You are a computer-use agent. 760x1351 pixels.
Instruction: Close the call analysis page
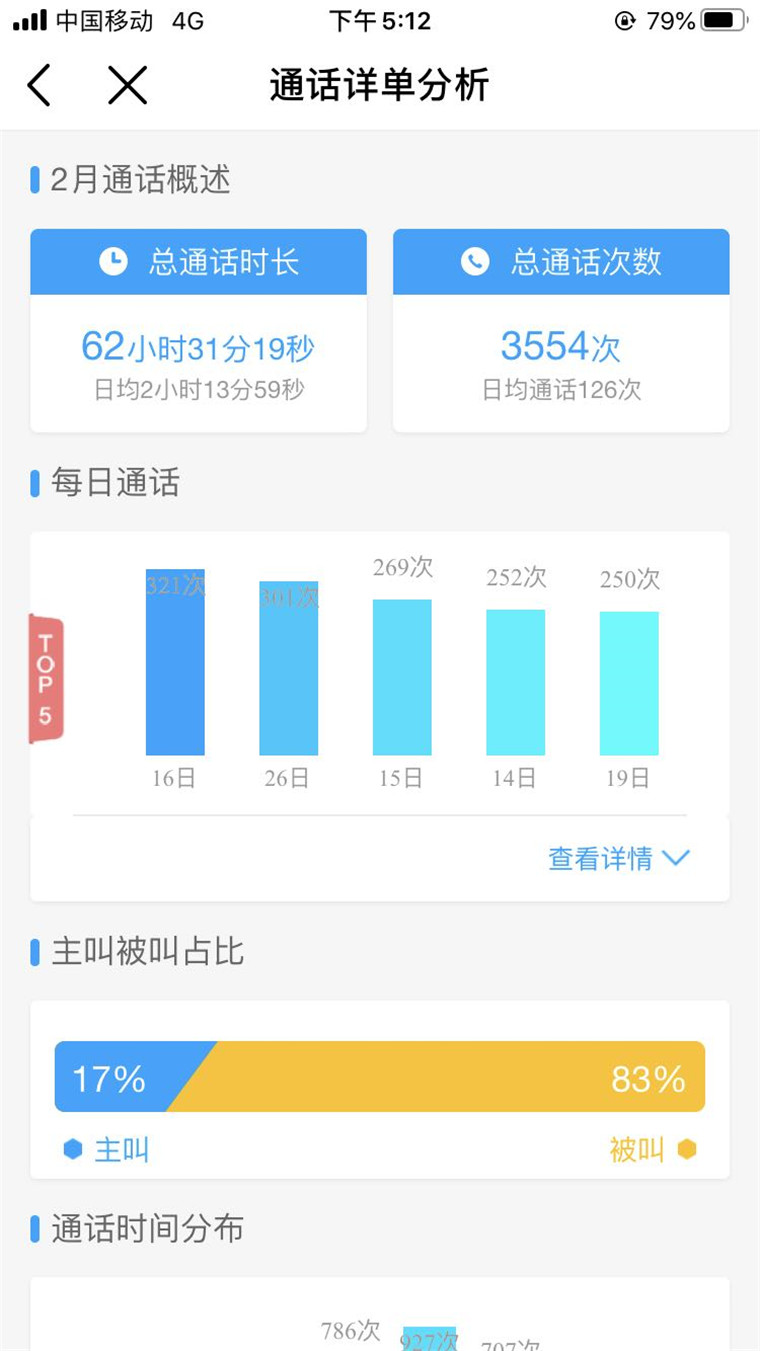(x=127, y=85)
